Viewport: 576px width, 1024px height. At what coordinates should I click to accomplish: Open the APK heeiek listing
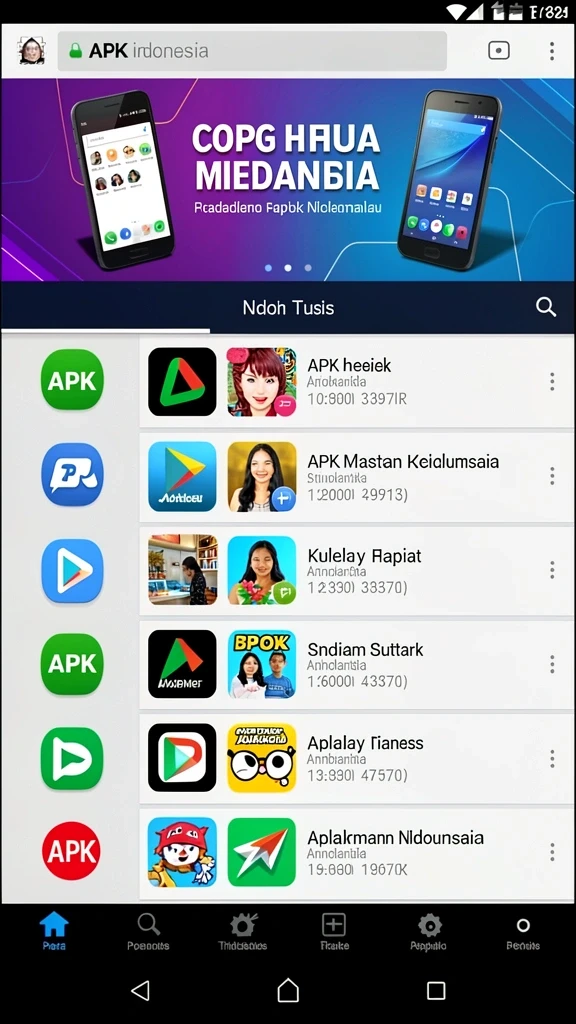click(x=357, y=382)
